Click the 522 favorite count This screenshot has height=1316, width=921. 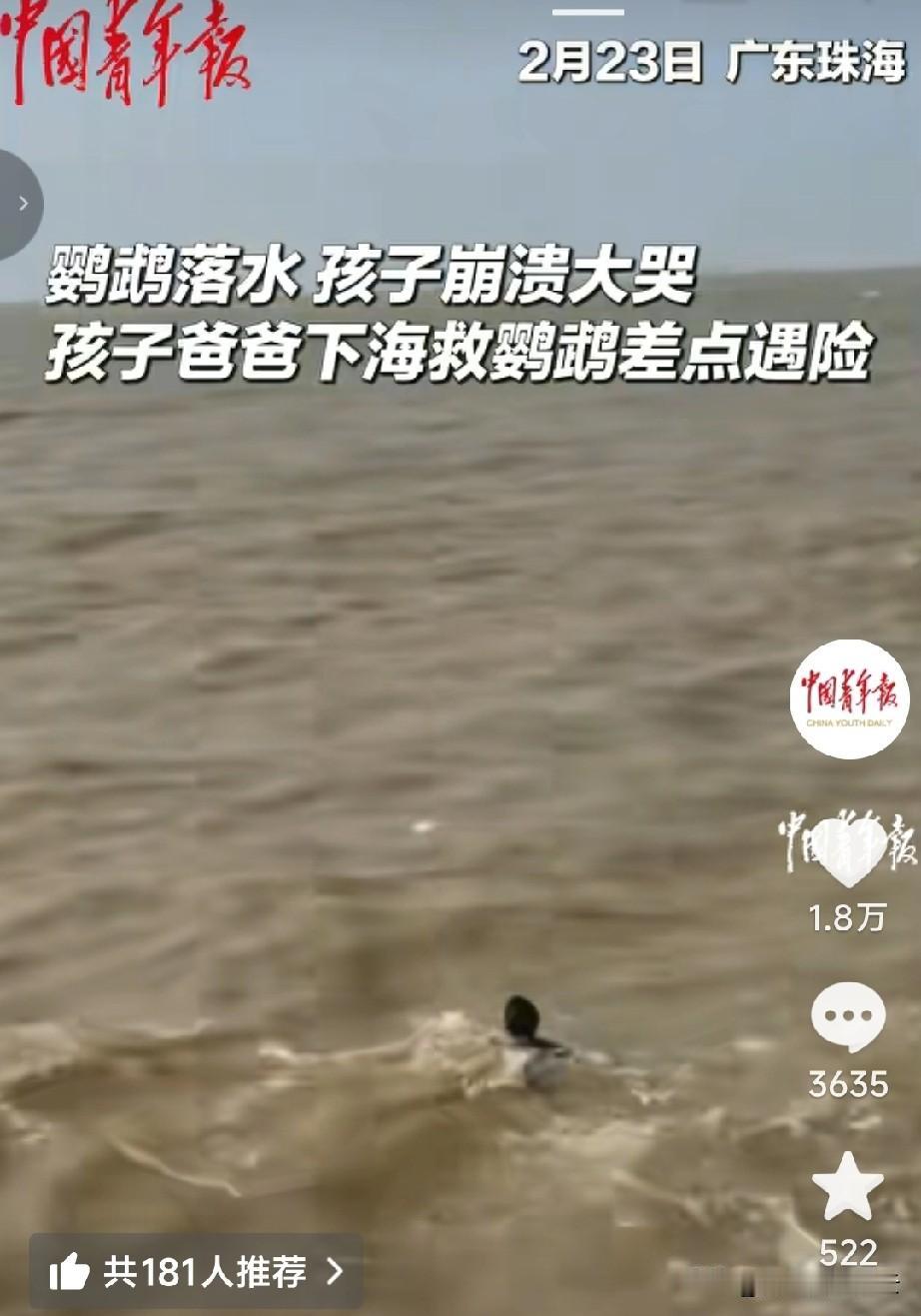click(x=848, y=1251)
